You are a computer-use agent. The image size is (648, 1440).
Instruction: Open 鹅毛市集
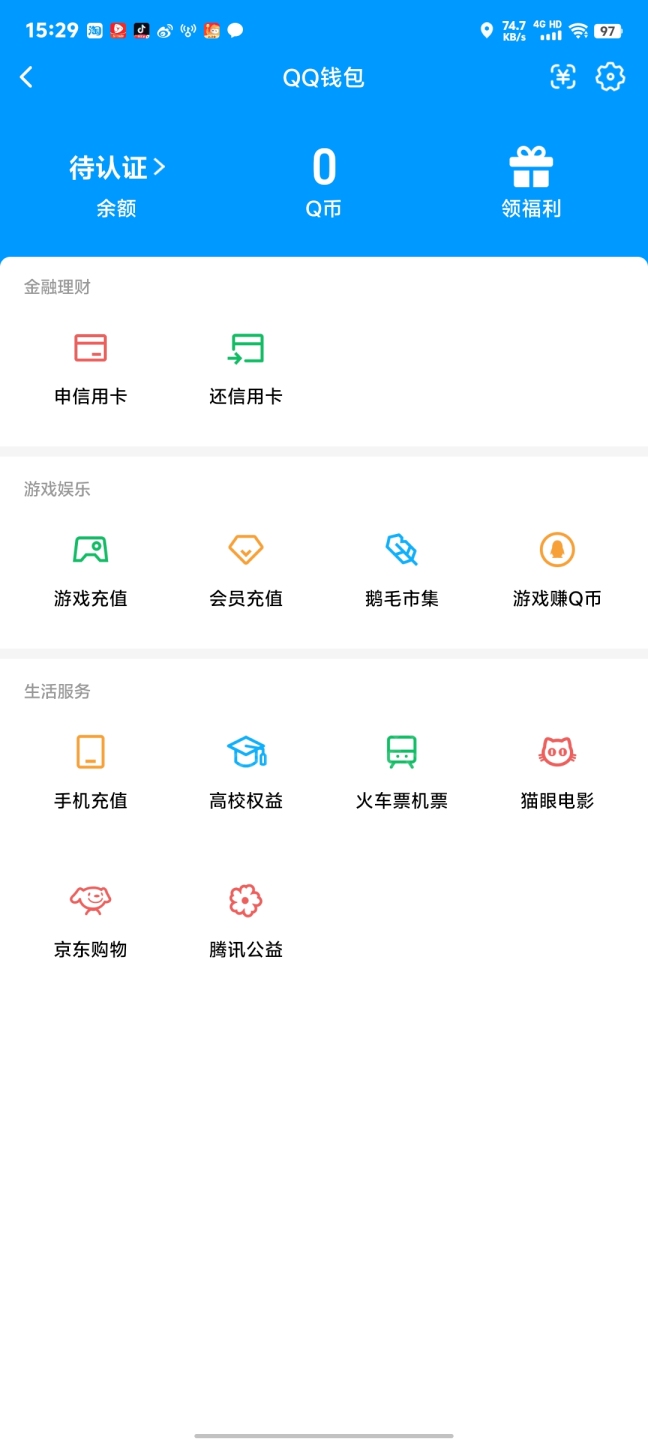click(402, 570)
